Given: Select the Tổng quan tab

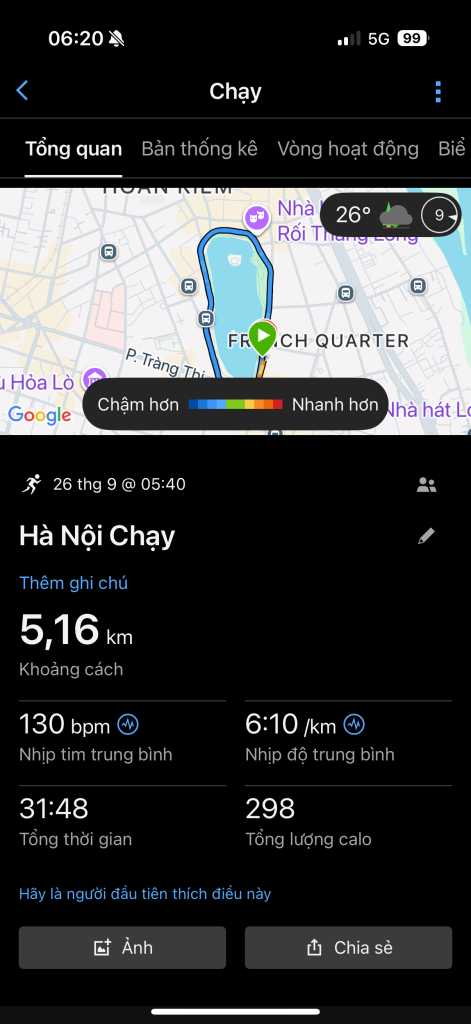Looking at the screenshot, I should [73, 149].
